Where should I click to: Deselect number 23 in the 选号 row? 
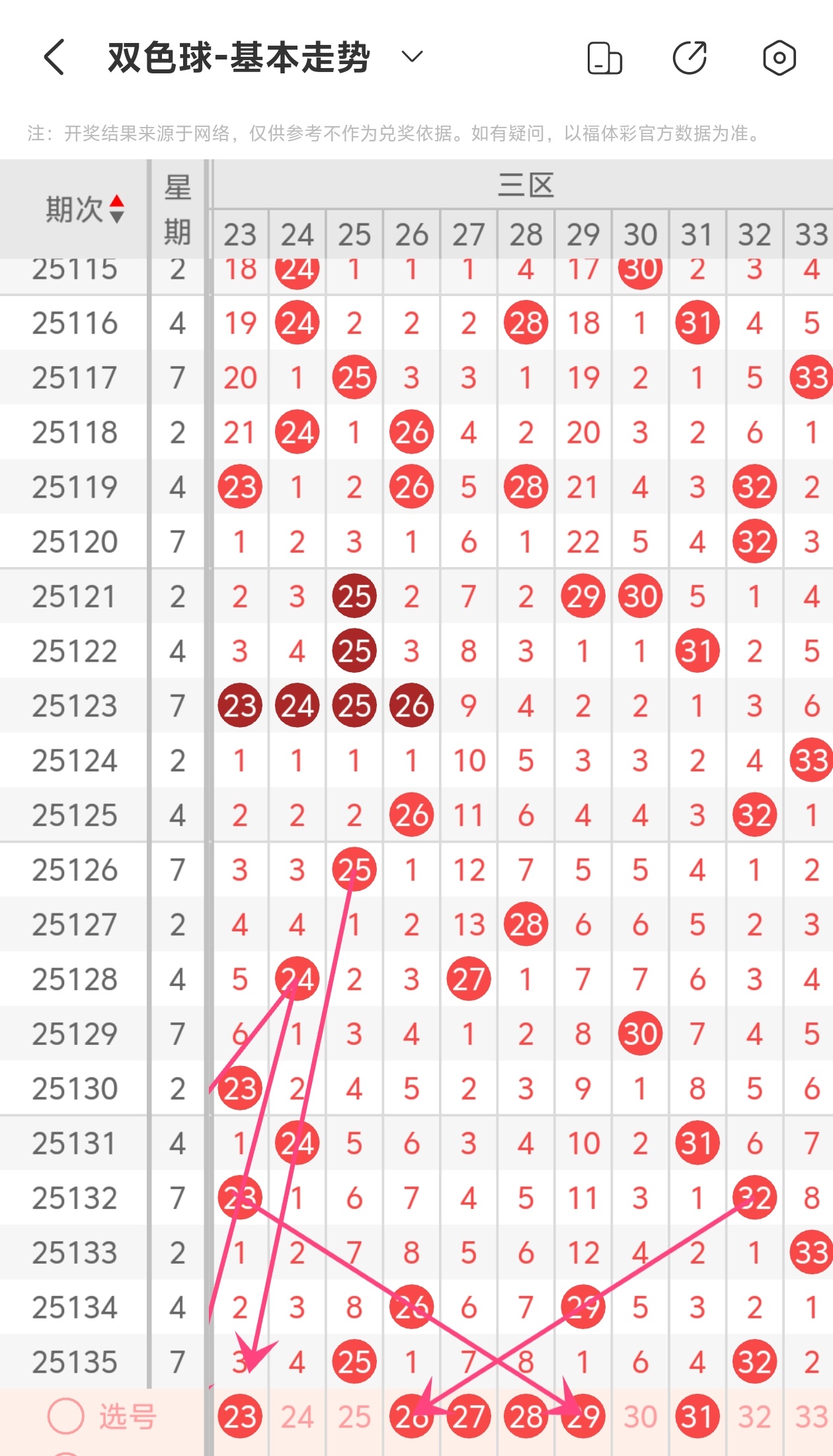(x=240, y=1416)
